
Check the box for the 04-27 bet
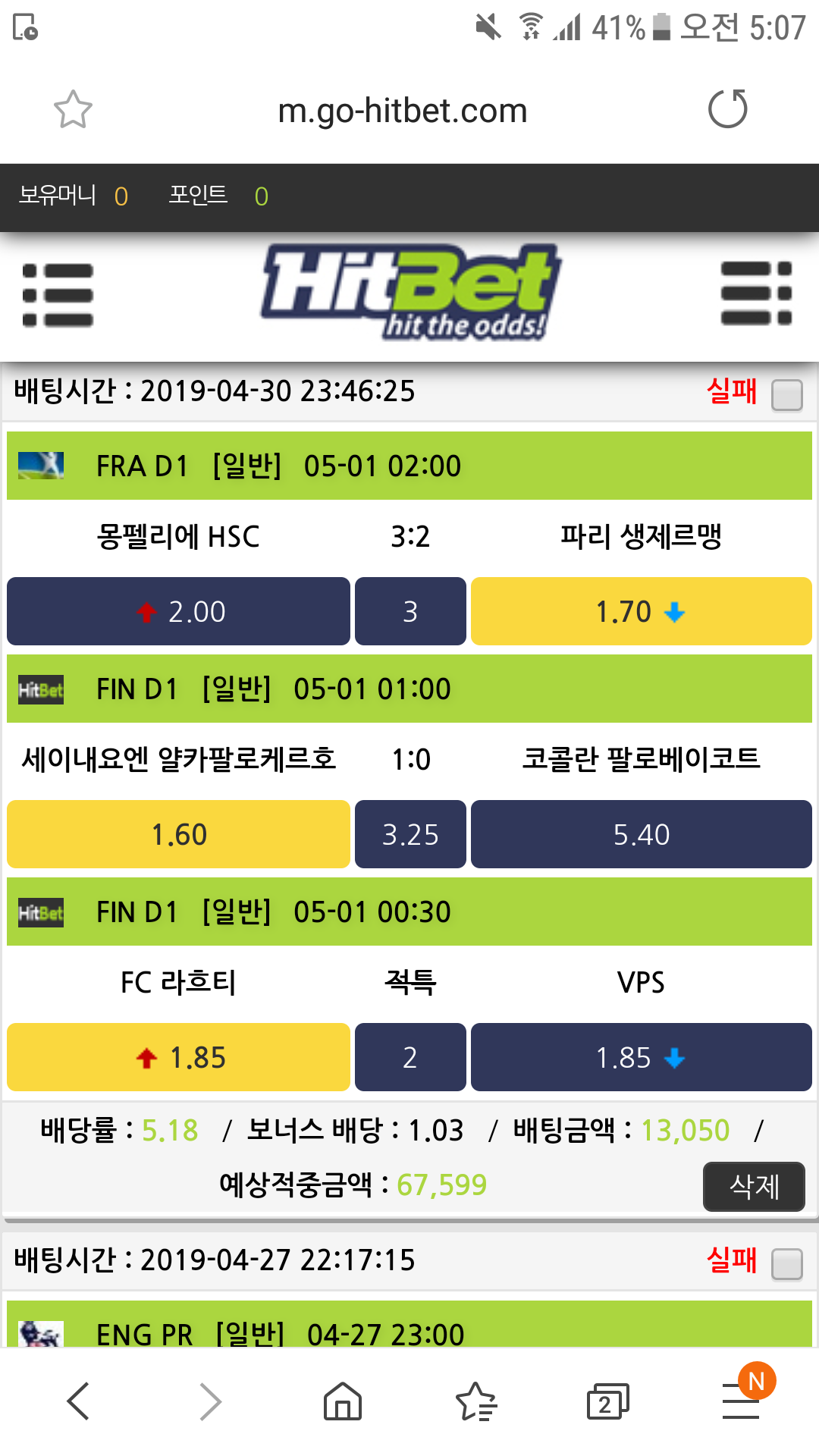[x=786, y=1264]
